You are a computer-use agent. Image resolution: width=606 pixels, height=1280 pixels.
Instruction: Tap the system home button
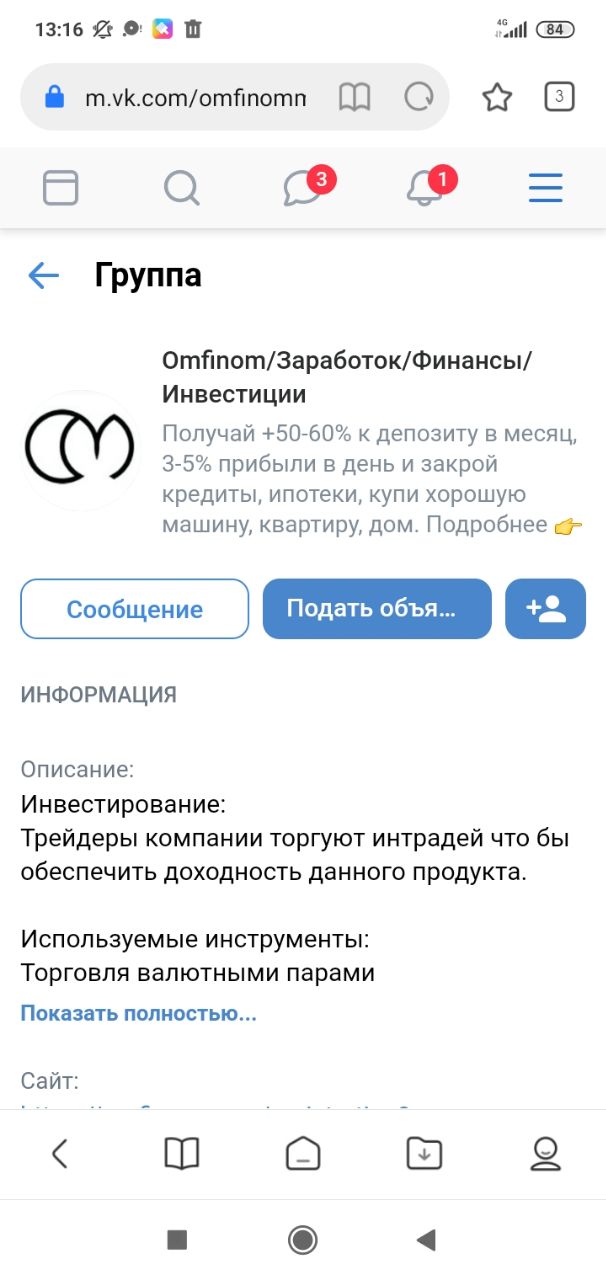coord(302,1240)
